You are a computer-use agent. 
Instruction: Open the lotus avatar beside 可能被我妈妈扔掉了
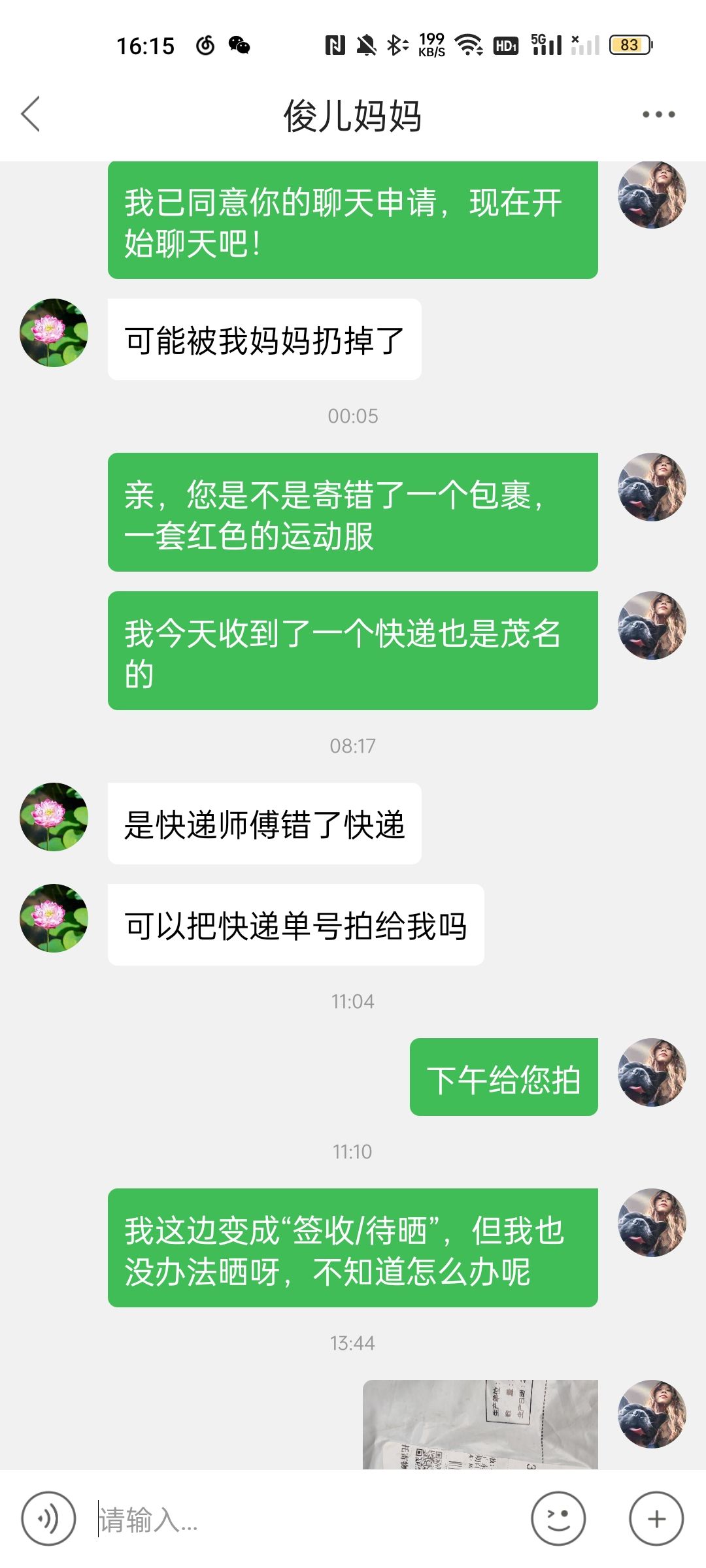[x=54, y=333]
